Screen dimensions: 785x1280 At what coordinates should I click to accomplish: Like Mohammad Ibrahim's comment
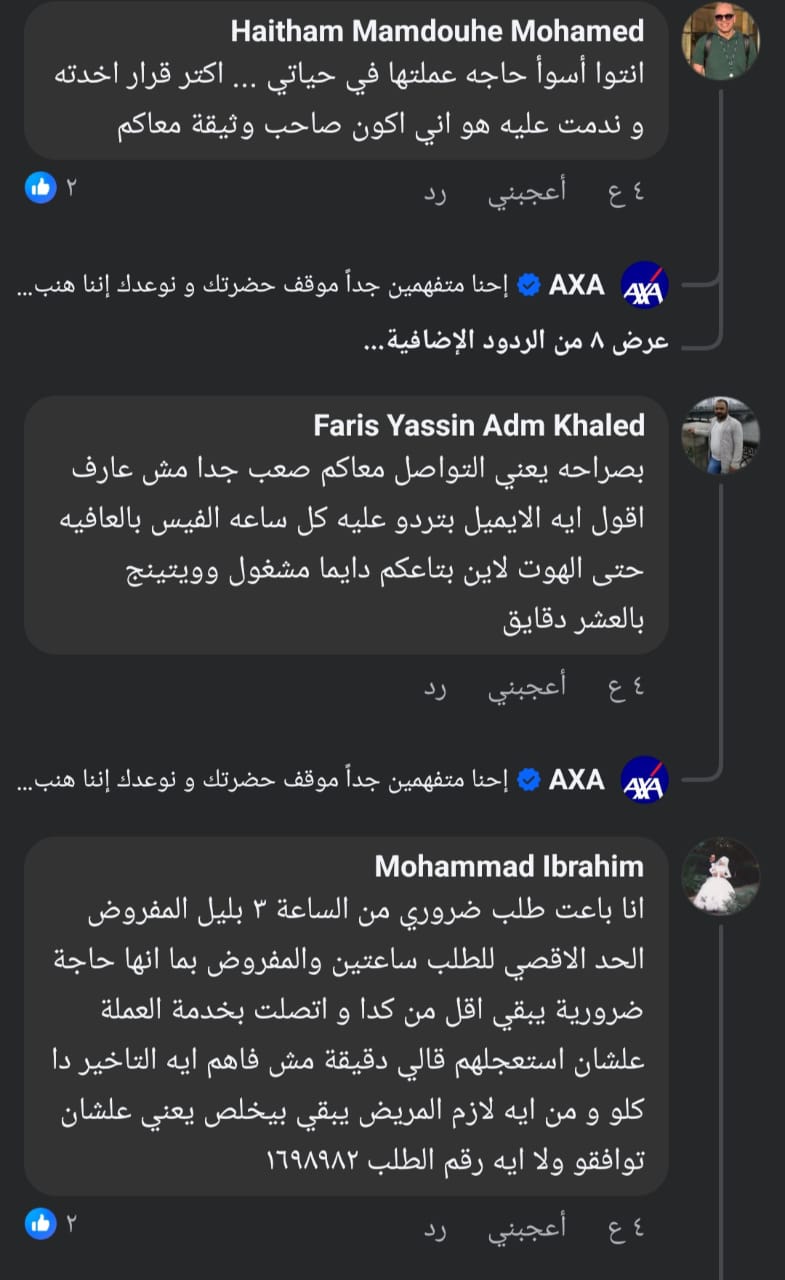point(526,1228)
